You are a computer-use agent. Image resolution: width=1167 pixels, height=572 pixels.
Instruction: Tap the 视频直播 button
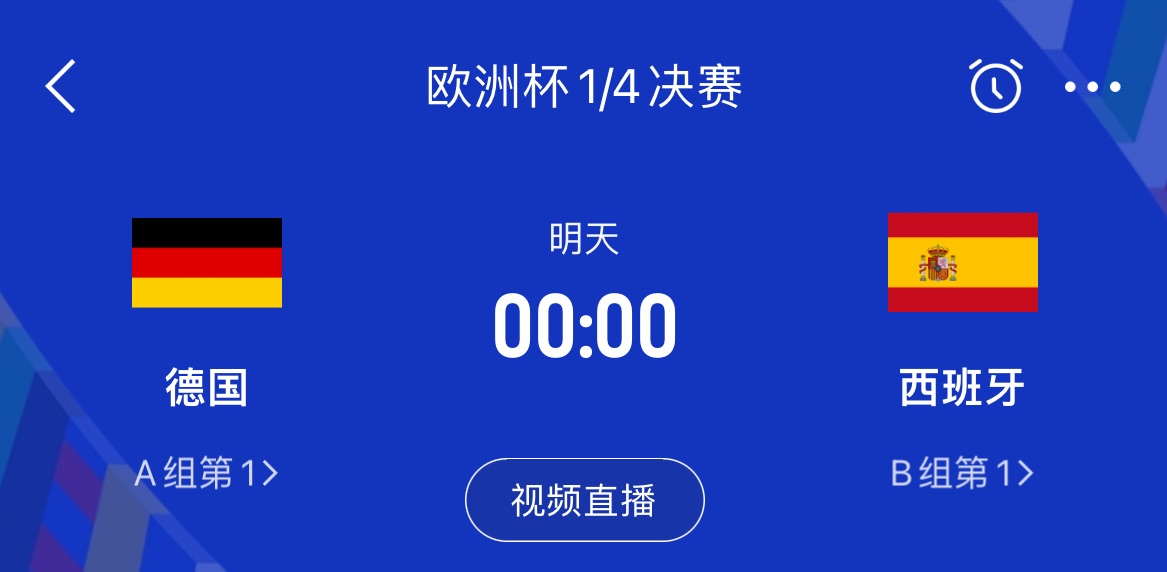point(584,500)
